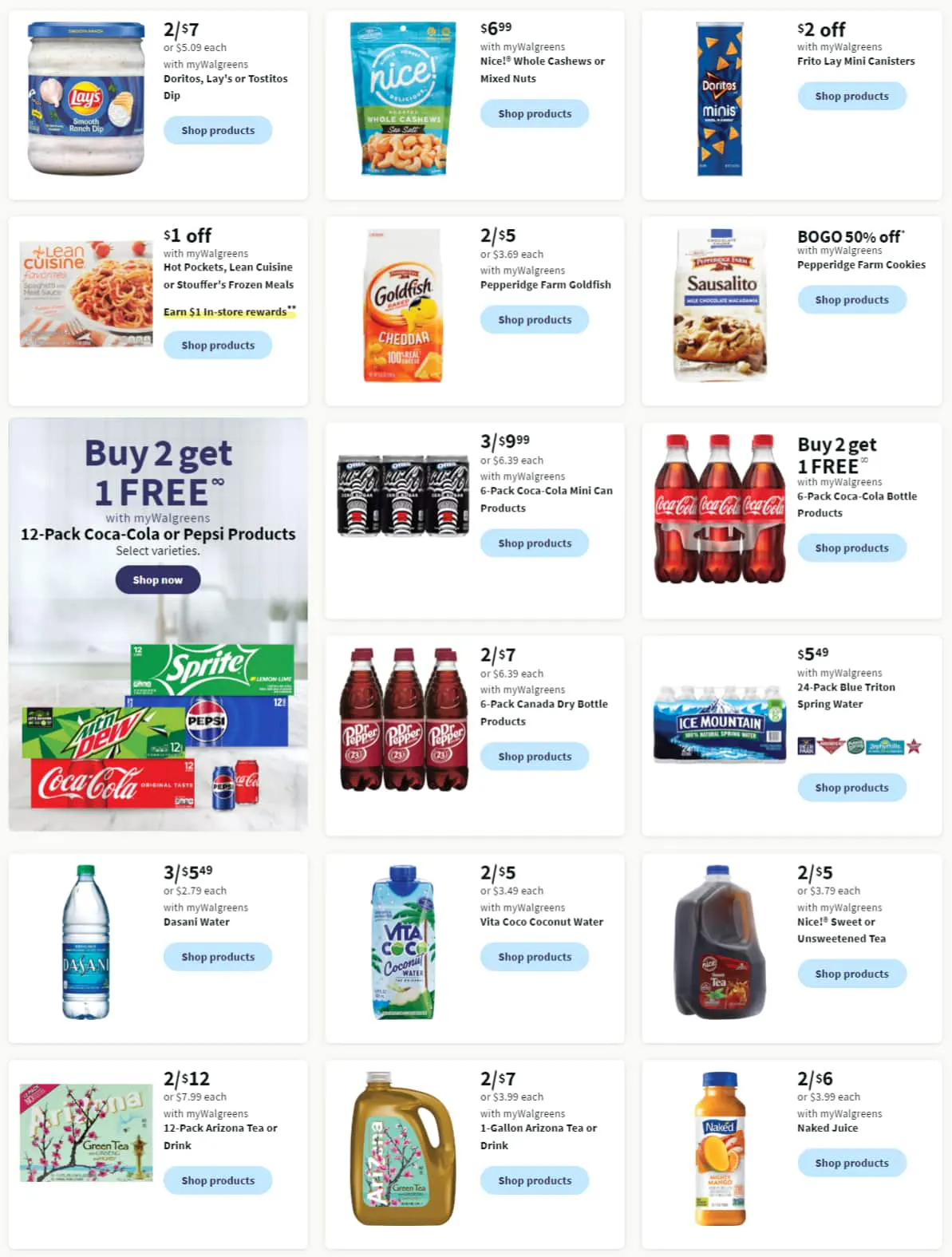The width and height of the screenshot is (952, 1257).
Task: Shop Nice! Sweet or Unsweetened Tea
Action: coord(851,973)
